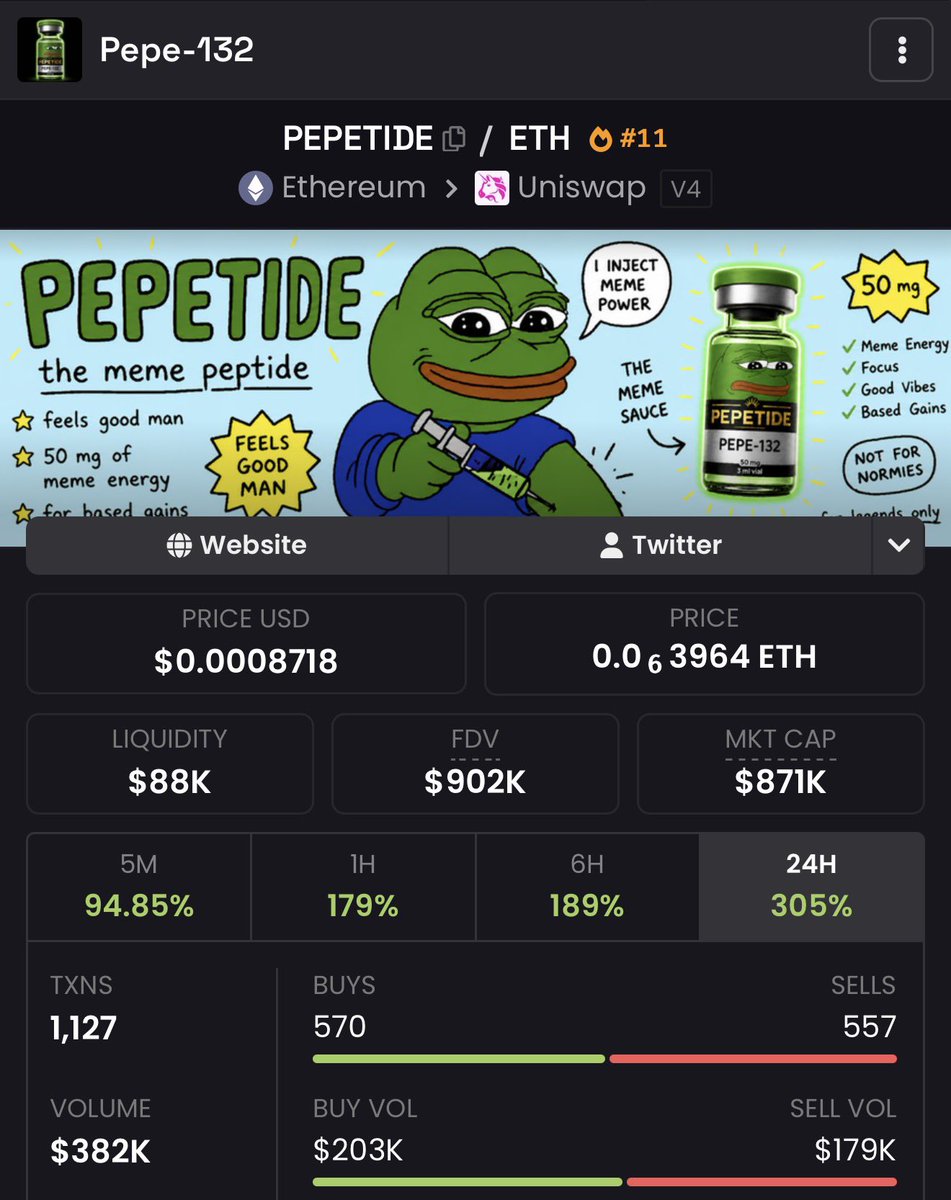The width and height of the screenshot is (951, 1200).
Task: Switch to the 6H timeframe
Action: [587, 886]
